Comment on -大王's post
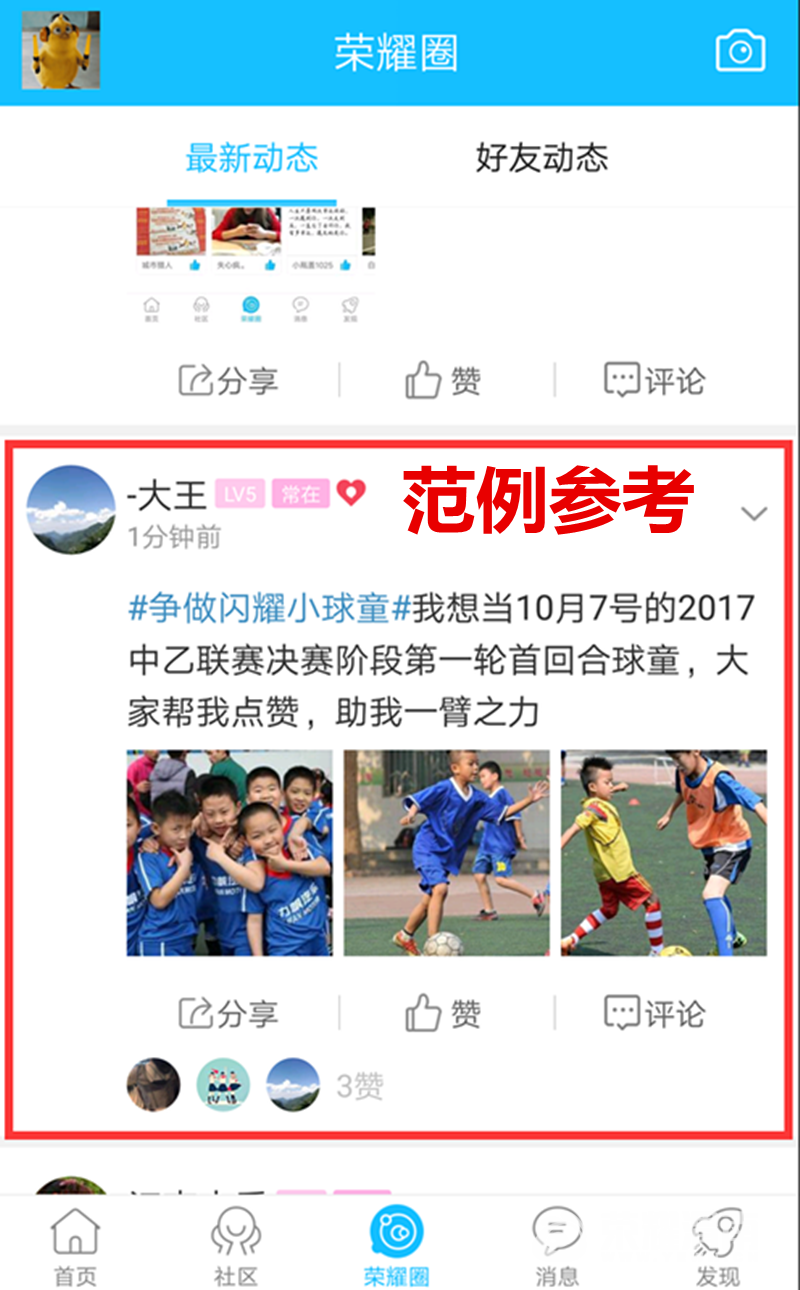The height and width of the screenshot is (1290, 800). [x=655, y=1014]
